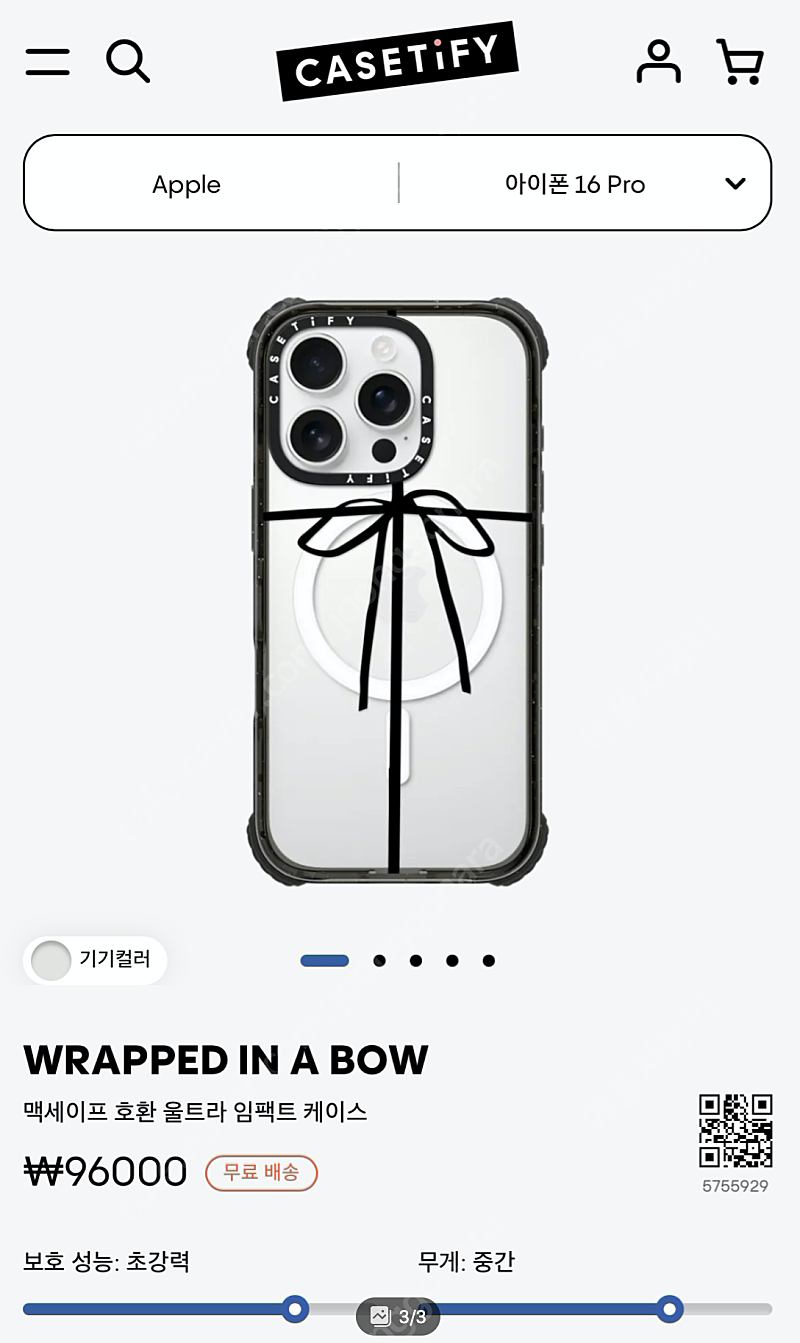Image resolution: width=800 pixels, height=1343 pixels.
Task: Select the Apple brand selector
Action: tap(187, 184)
